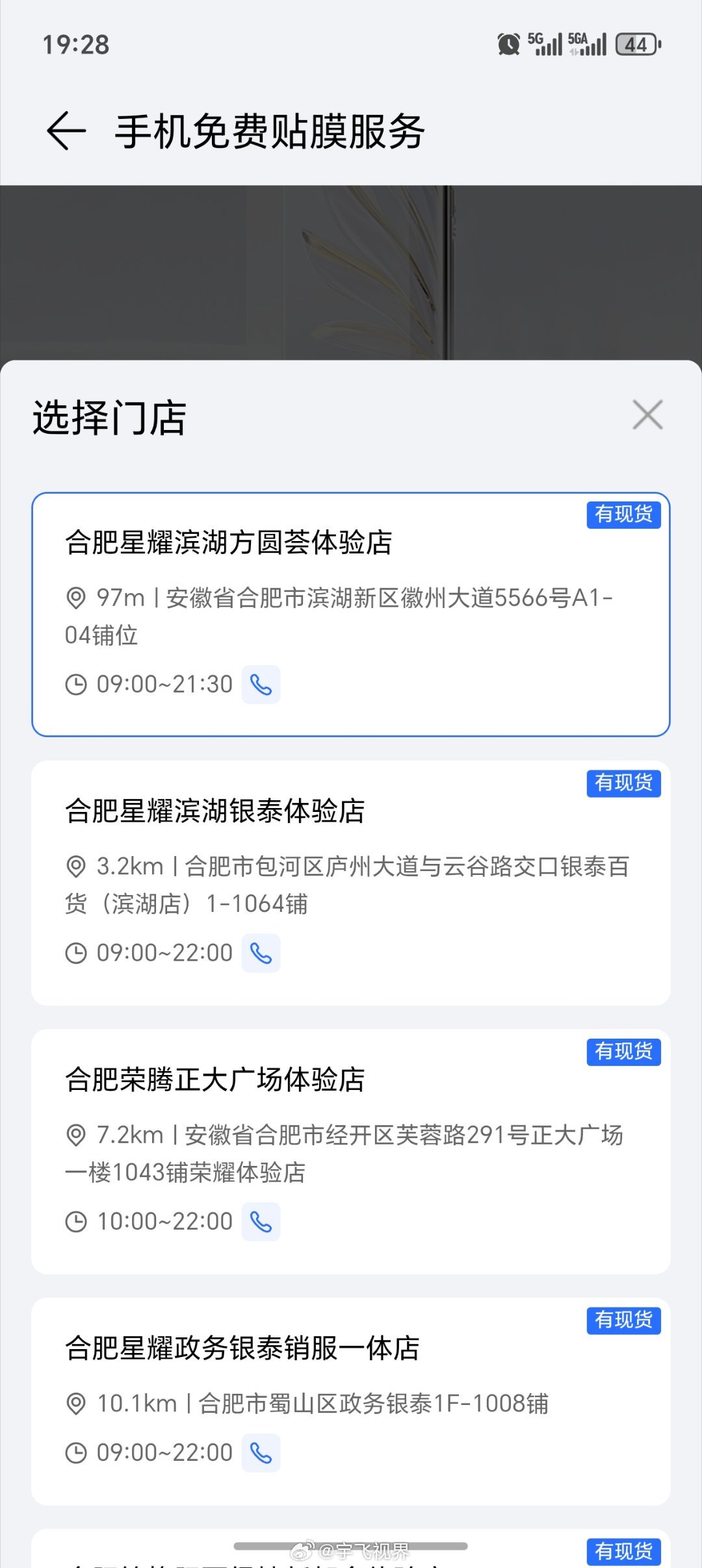Tap phone icon for 合肥星耀政务银泰销服一体店
The image size is (702, 1568).
coord(261,1452)
